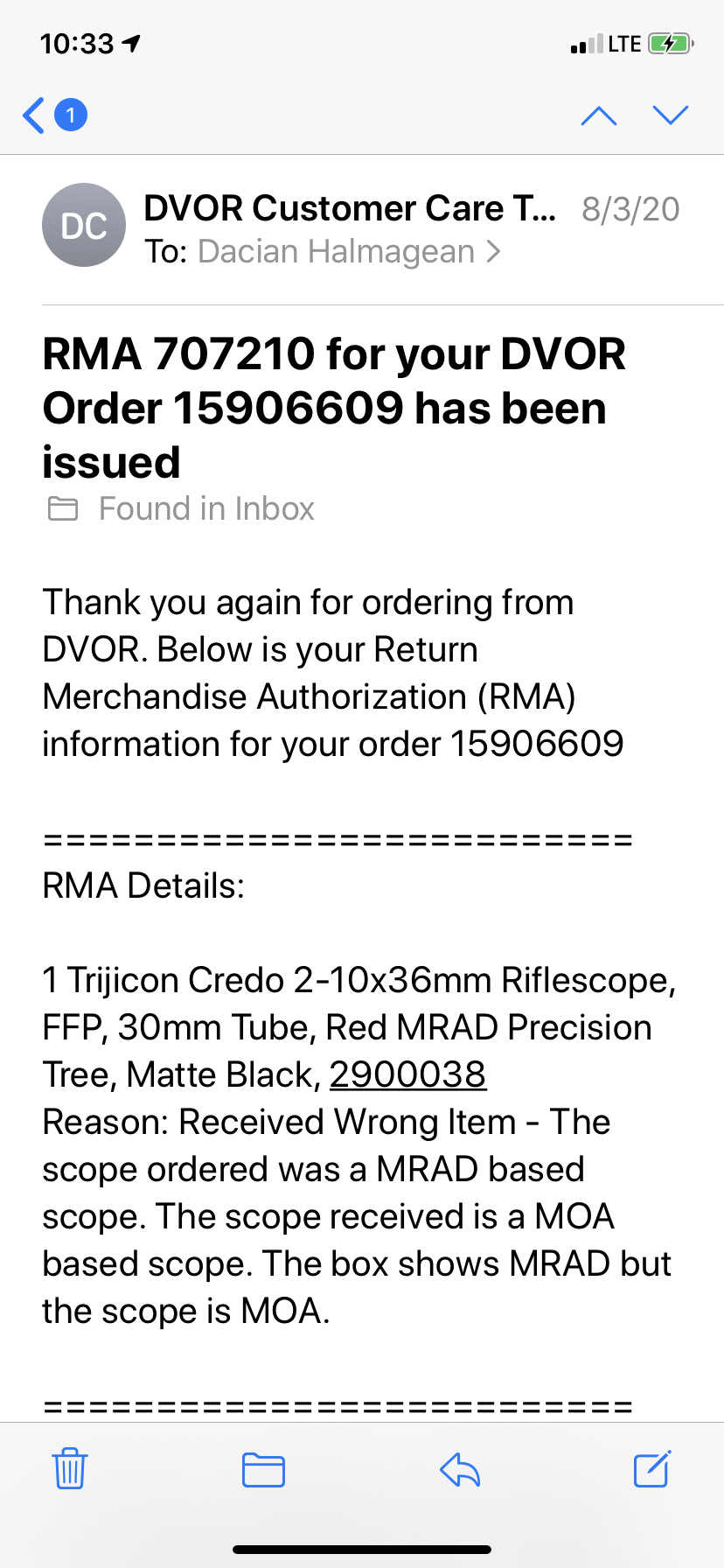The image size is (724, 1568).
Task: Move message to a folder
Action: tap(263, 1469)
